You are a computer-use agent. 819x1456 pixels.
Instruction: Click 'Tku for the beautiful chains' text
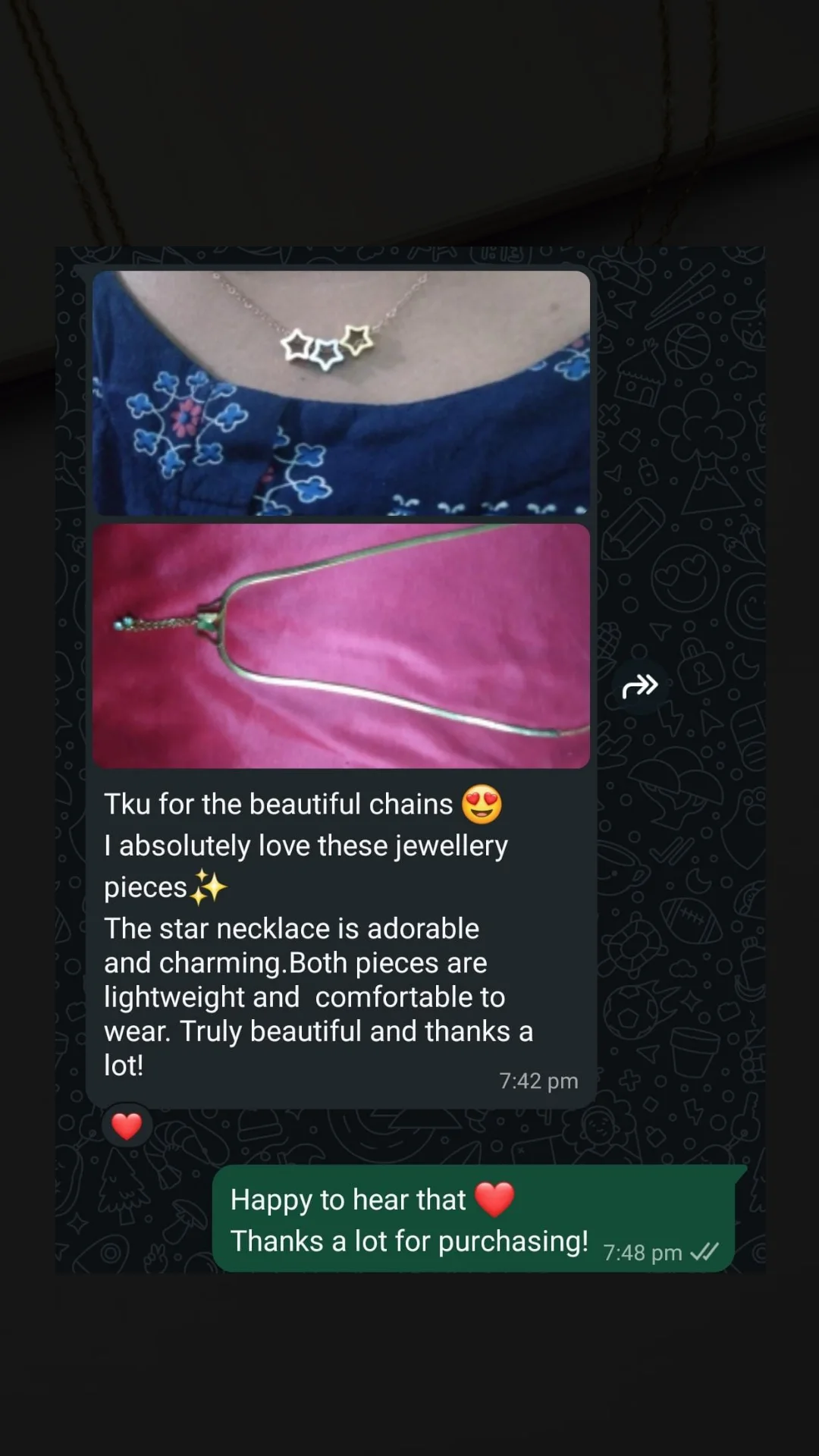pos(281,804)
